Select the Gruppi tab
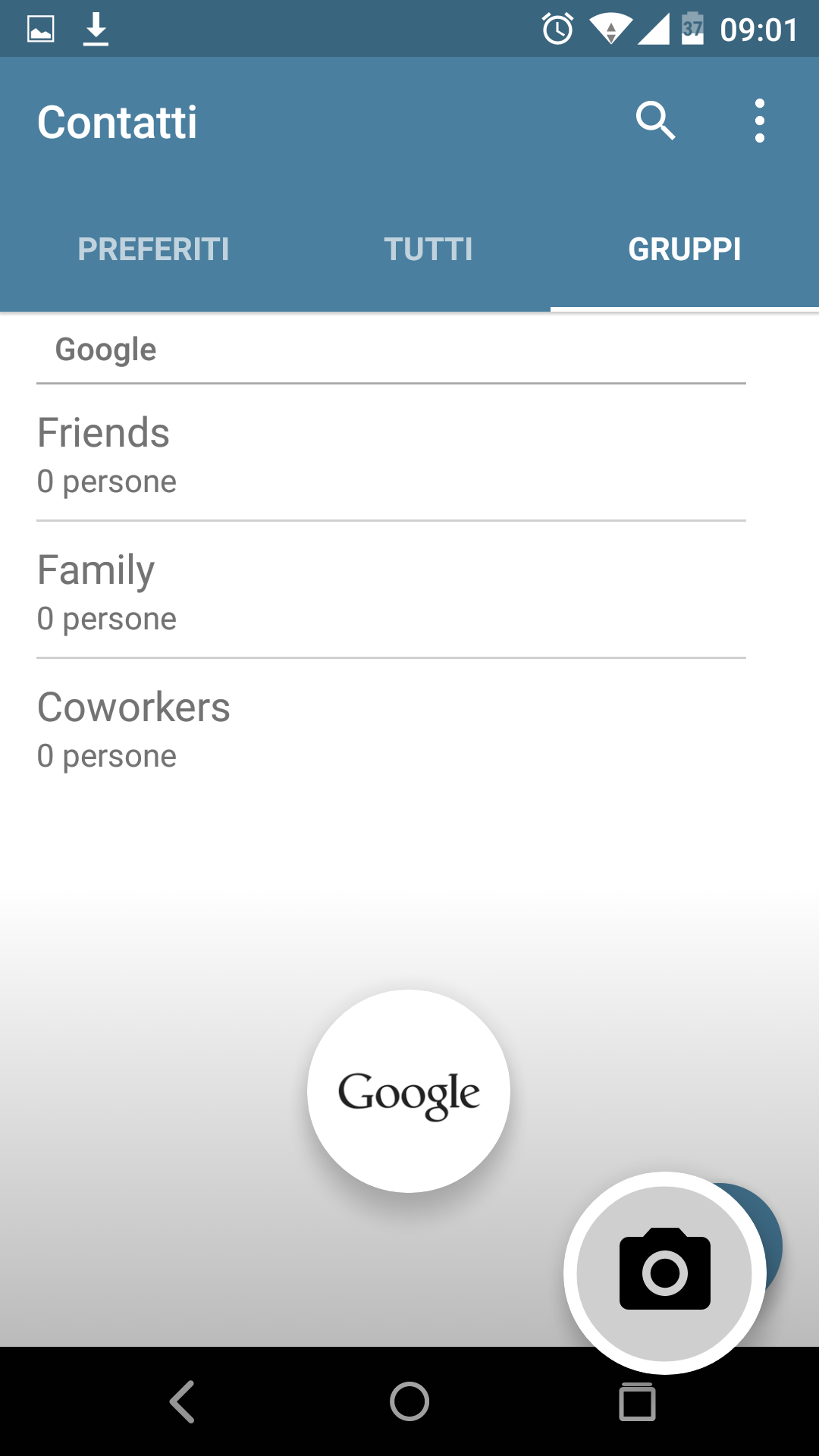Viewport: 819px width, 1456px height. coord(685,249)
